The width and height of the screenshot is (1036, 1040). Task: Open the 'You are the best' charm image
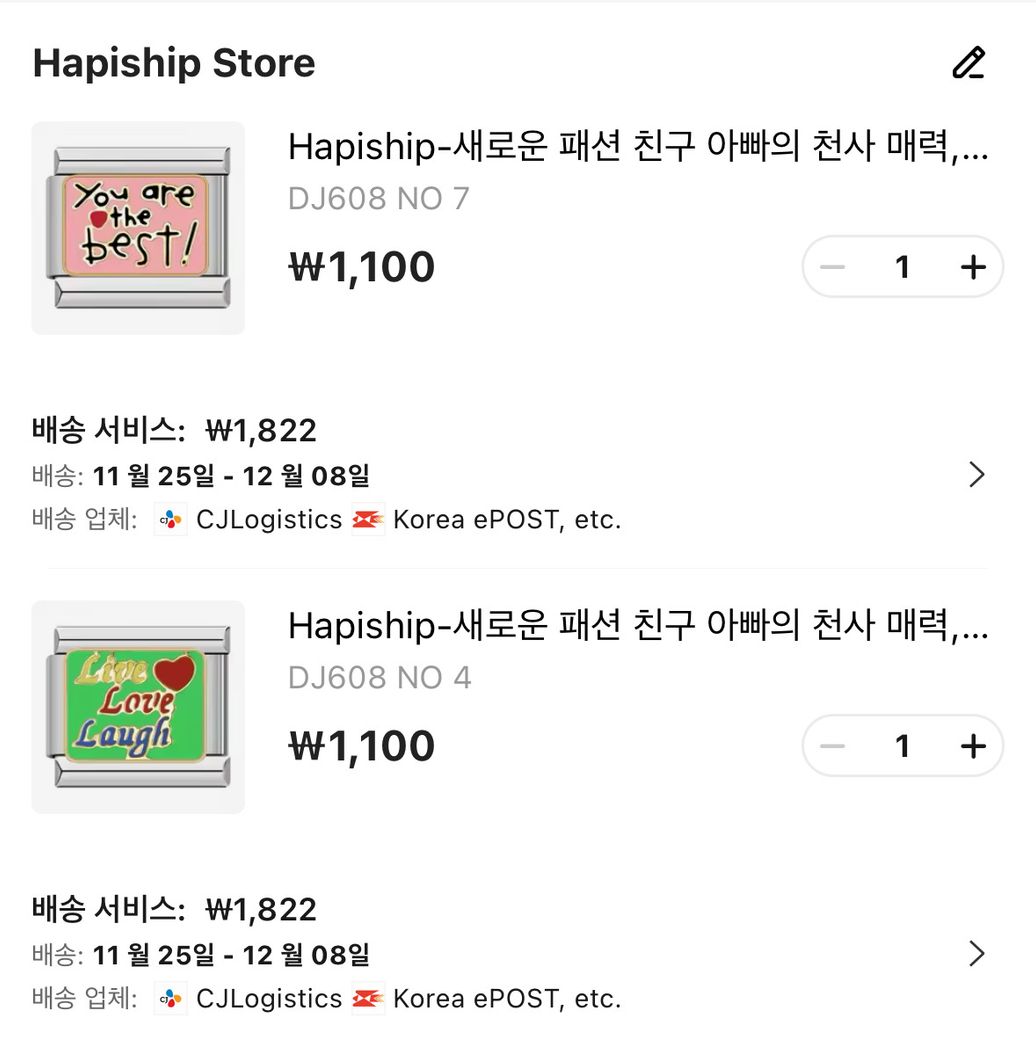point(138,228)
